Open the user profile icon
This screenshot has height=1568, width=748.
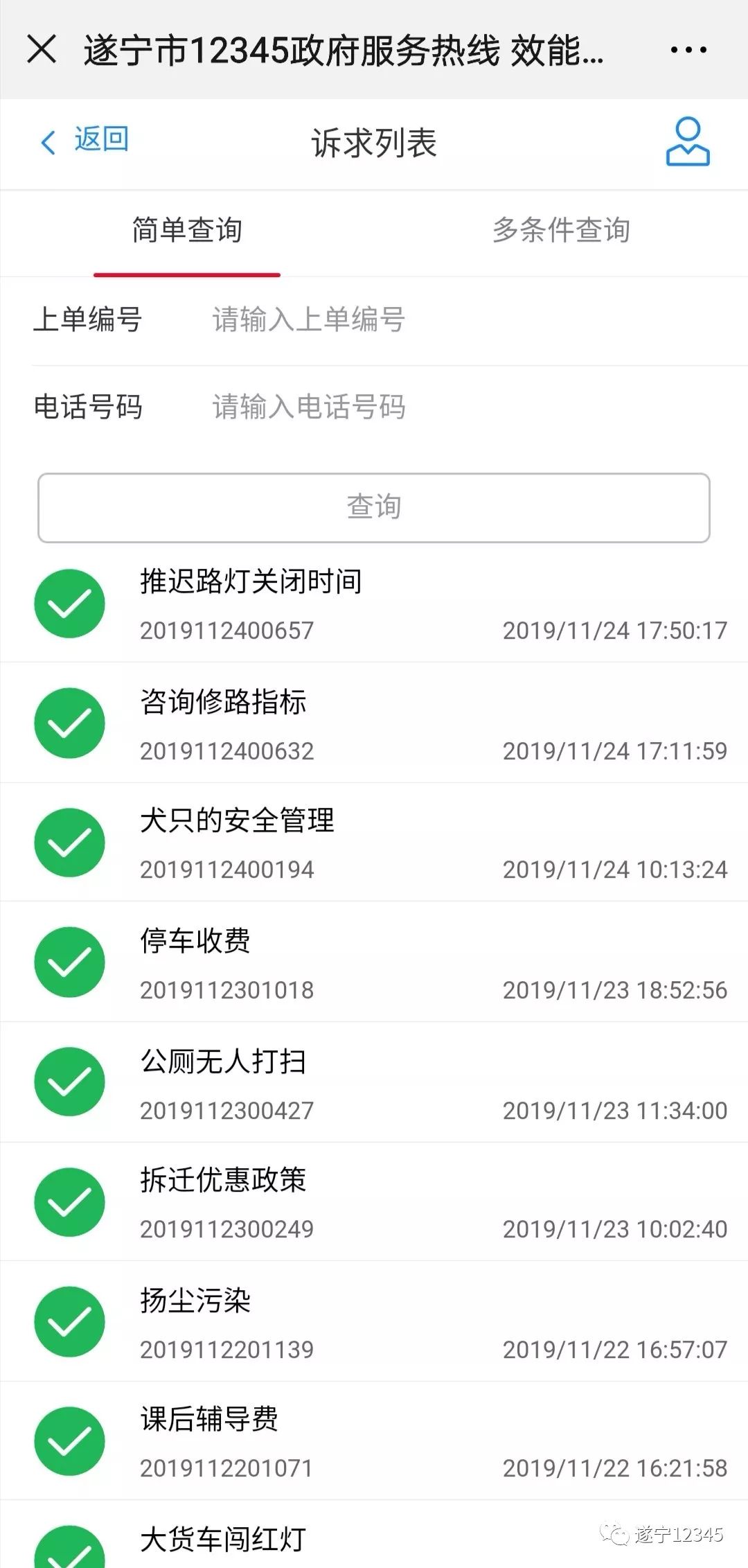tap(687, 142)
